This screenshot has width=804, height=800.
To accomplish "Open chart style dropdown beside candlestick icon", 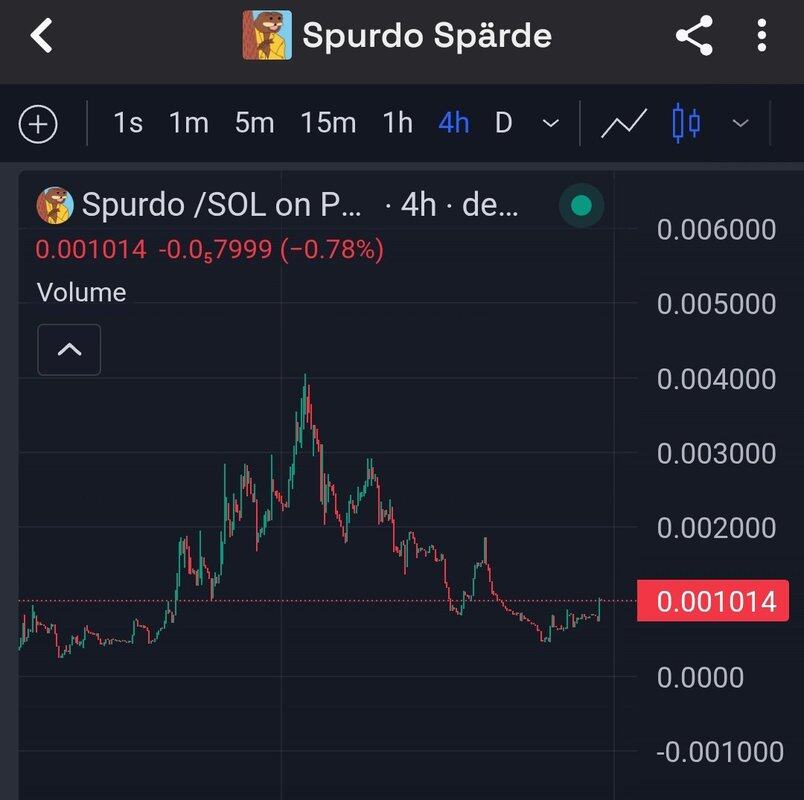I will [741, 124].
